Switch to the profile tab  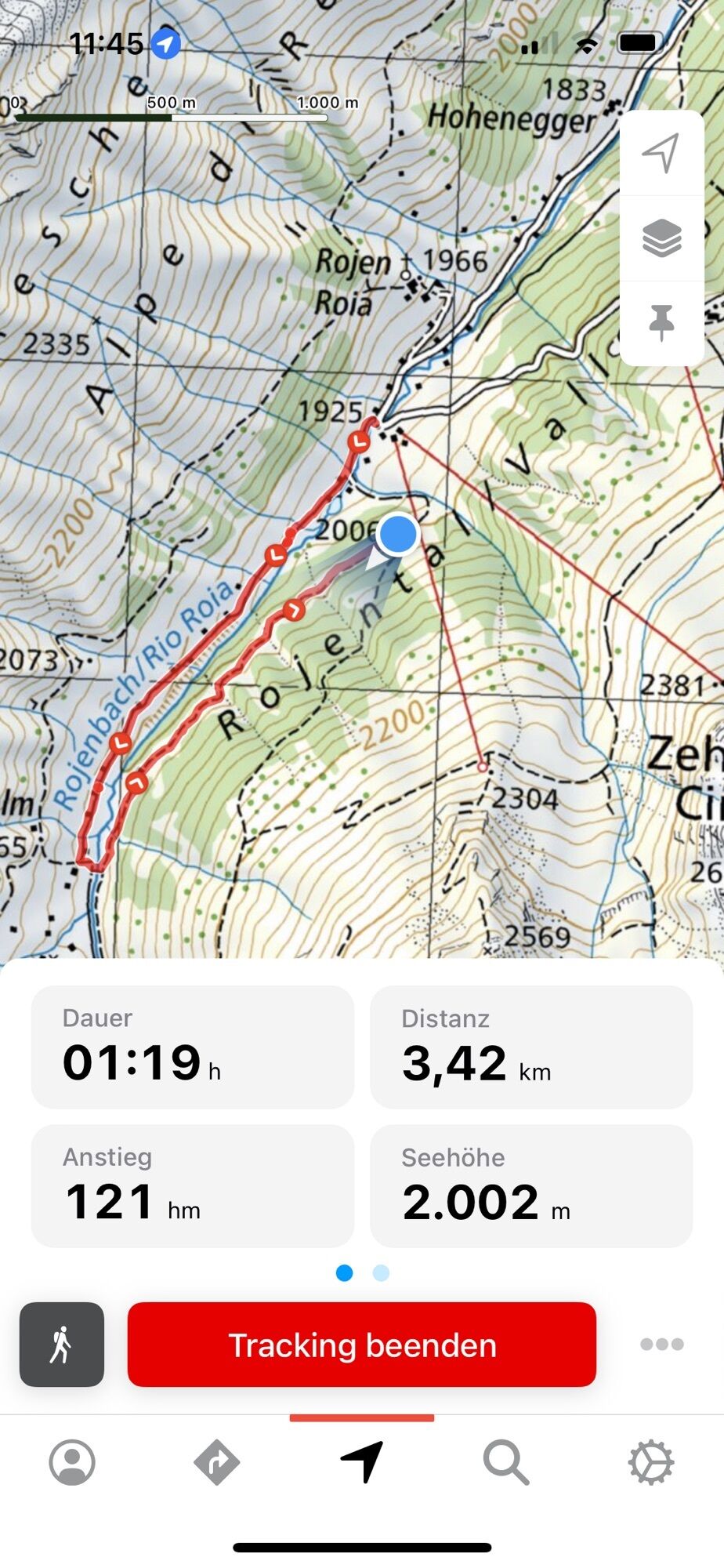tap(72, 1462)
